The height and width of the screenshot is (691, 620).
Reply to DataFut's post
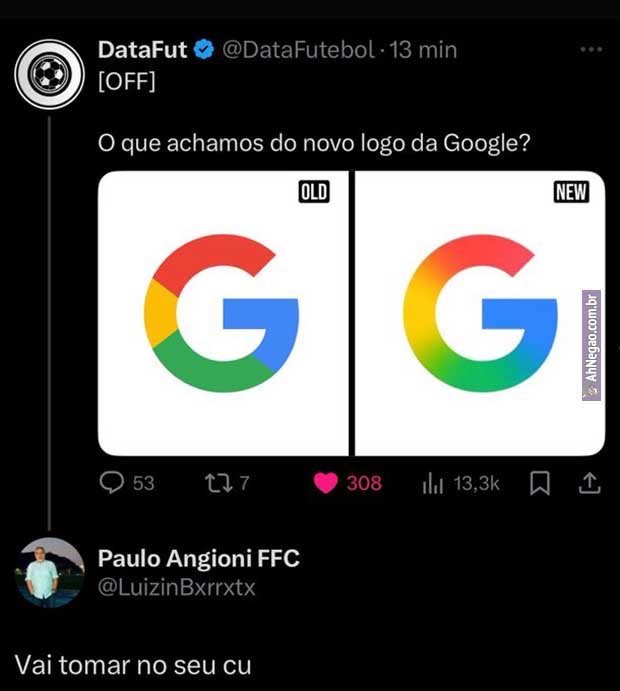[111, 483]
